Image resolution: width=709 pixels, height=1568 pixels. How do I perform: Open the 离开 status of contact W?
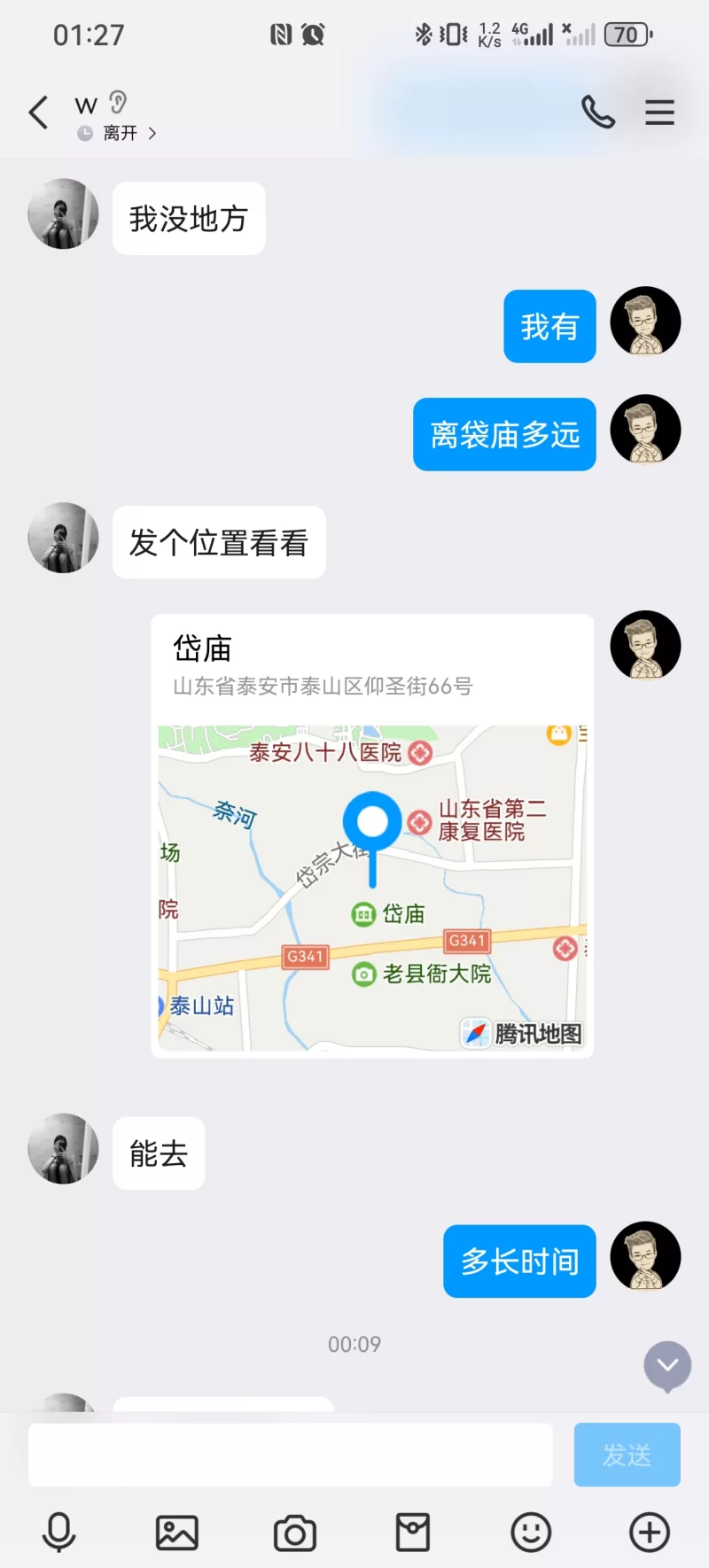[x=120, y=133]
